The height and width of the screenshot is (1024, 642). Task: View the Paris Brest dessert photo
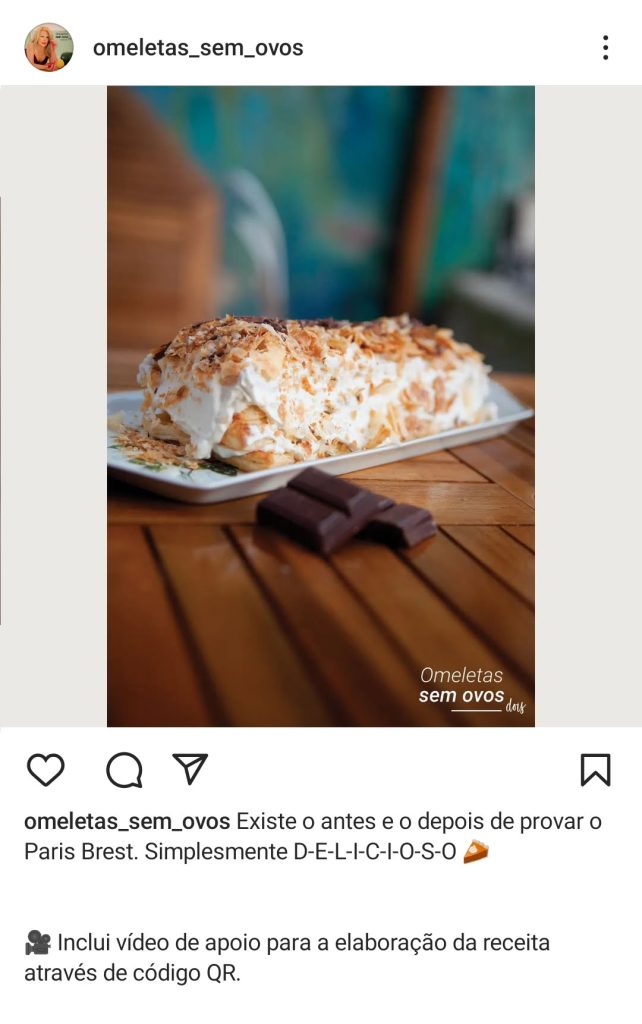320,405
